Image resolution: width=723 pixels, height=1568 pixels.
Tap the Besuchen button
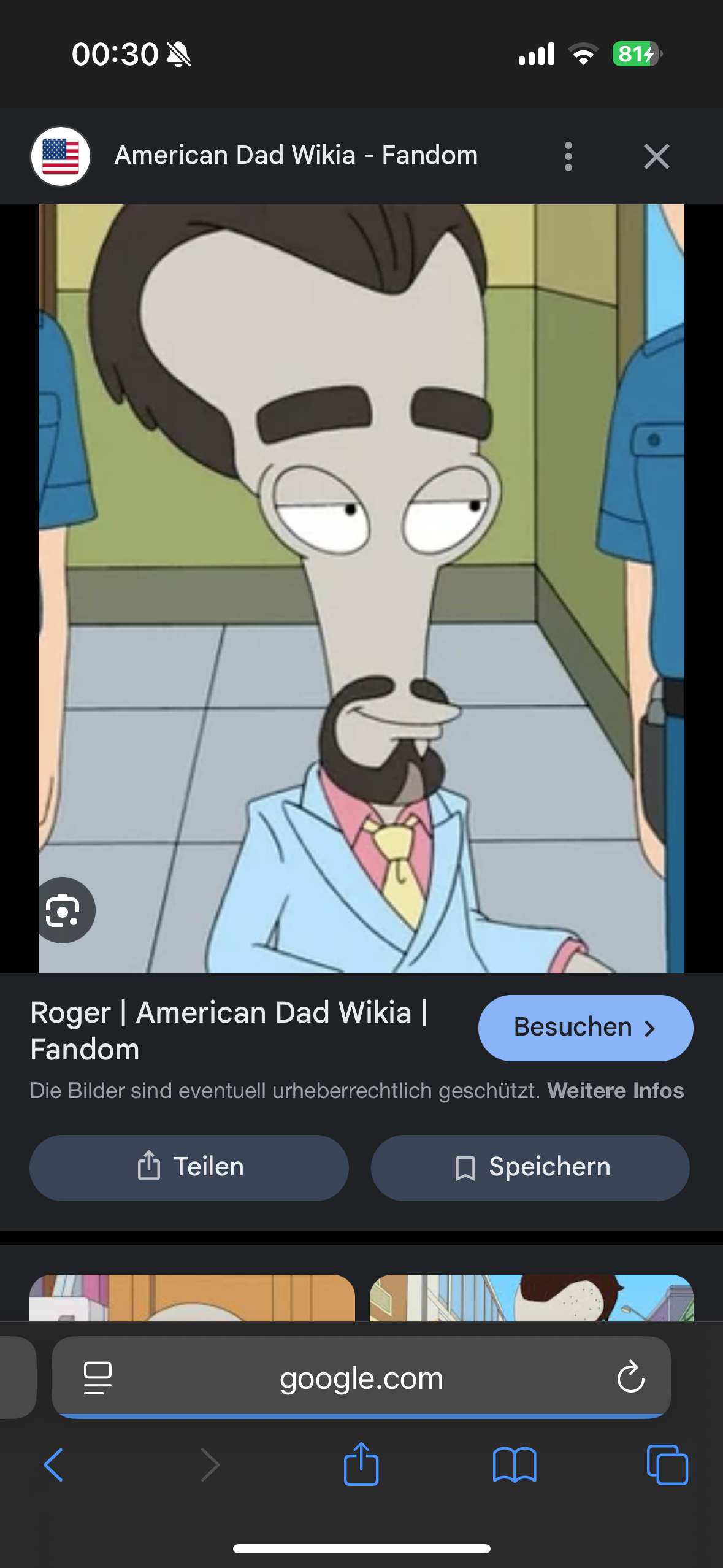(x=585, y=1028)
